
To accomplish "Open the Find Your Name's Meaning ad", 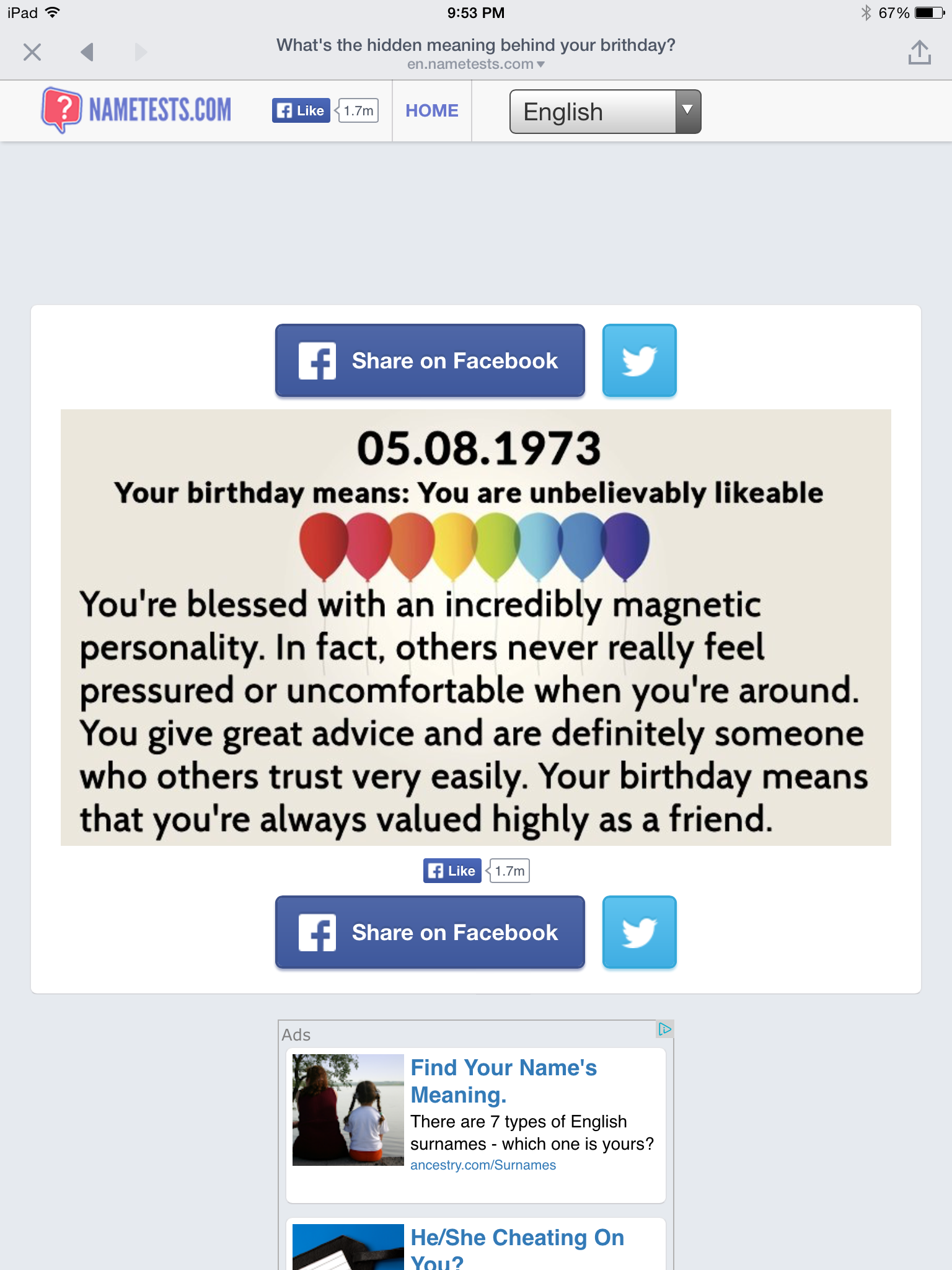I will [503, 1081].
